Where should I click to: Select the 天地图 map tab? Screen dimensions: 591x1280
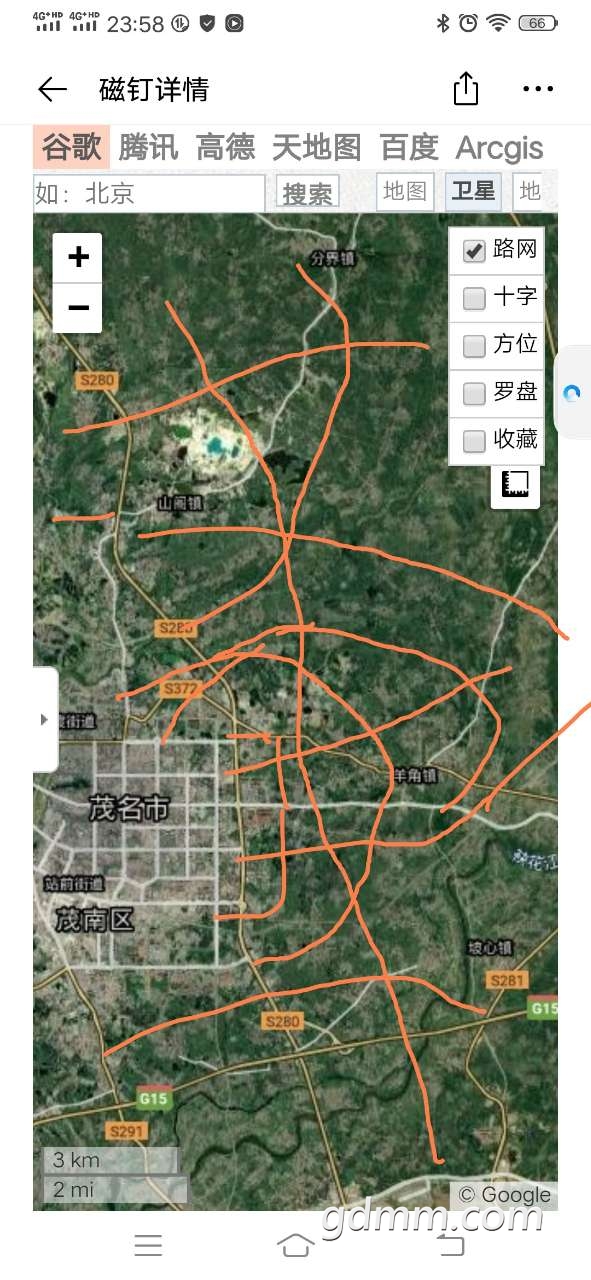point(317,147)
